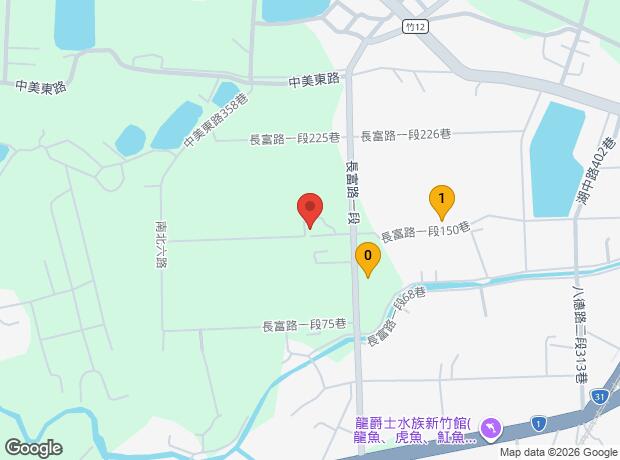Tap the orange marker labeled 0
This screenshot has height=460, width=620.
(x=368, y=259)
